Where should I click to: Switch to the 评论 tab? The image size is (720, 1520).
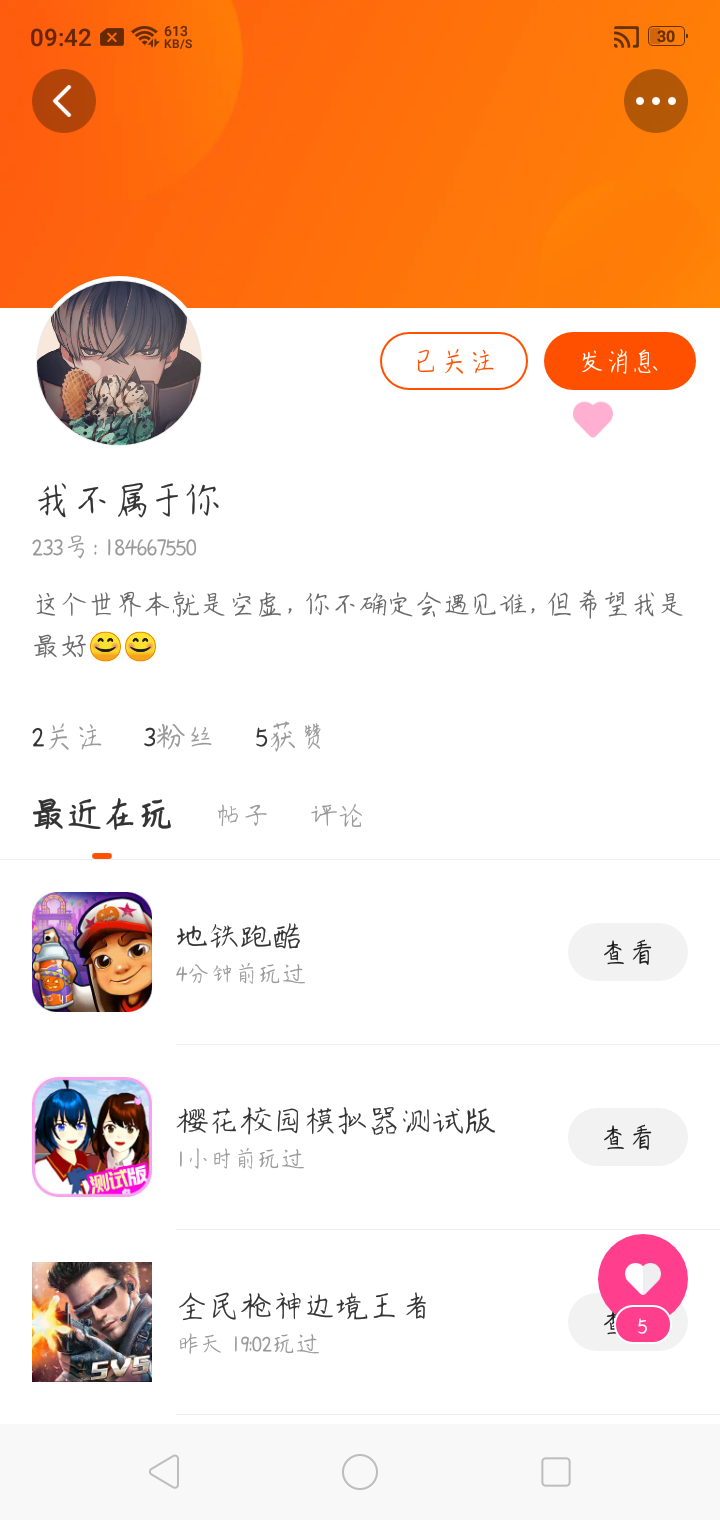(337, 815)
